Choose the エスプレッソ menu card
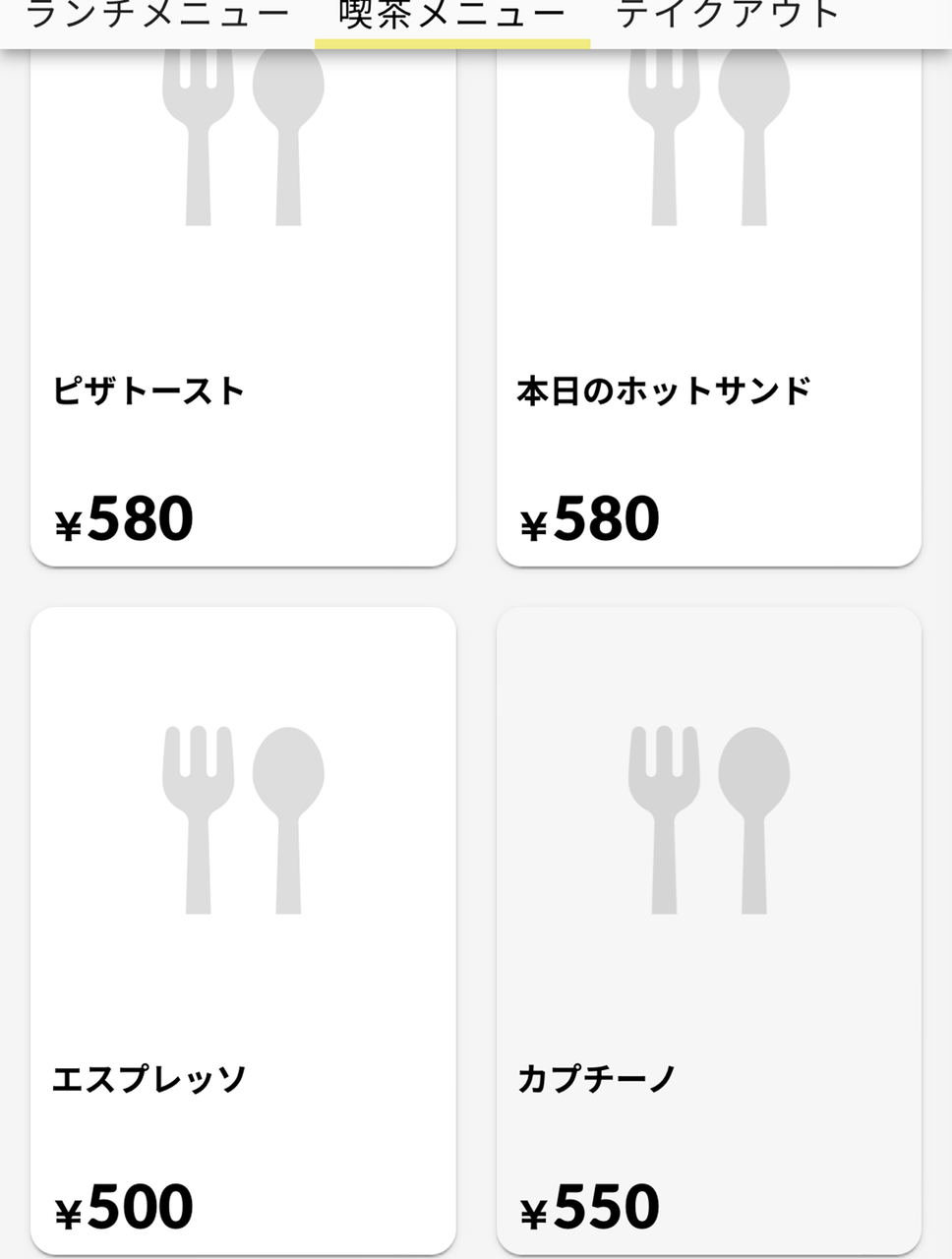Image resolution: width=952 pixels, height=1259 pixels. tap(243, 929)
